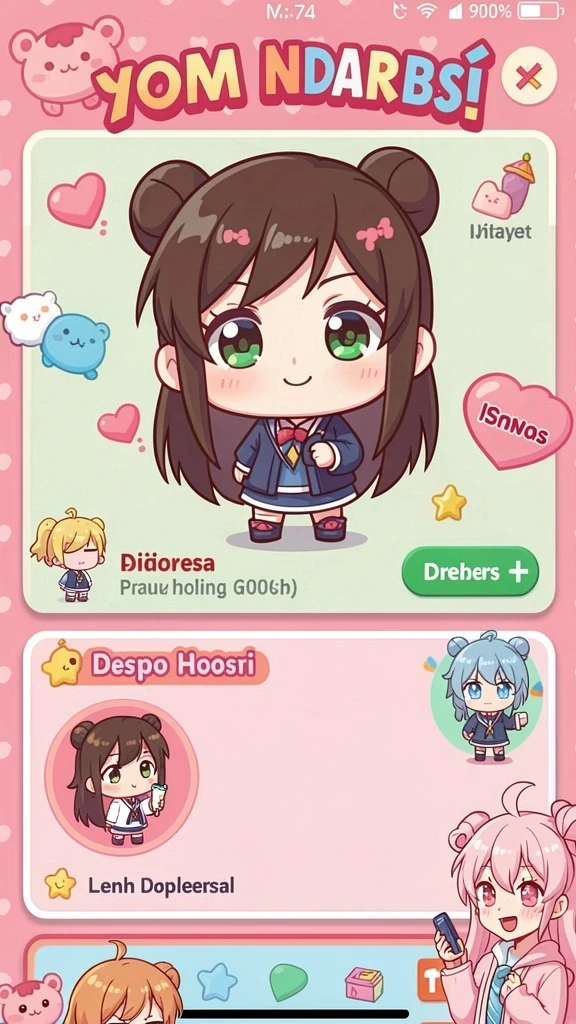Select the blue-haired character avatar
The height and width of the screenshot is (1024, 576).
(487, 696)
